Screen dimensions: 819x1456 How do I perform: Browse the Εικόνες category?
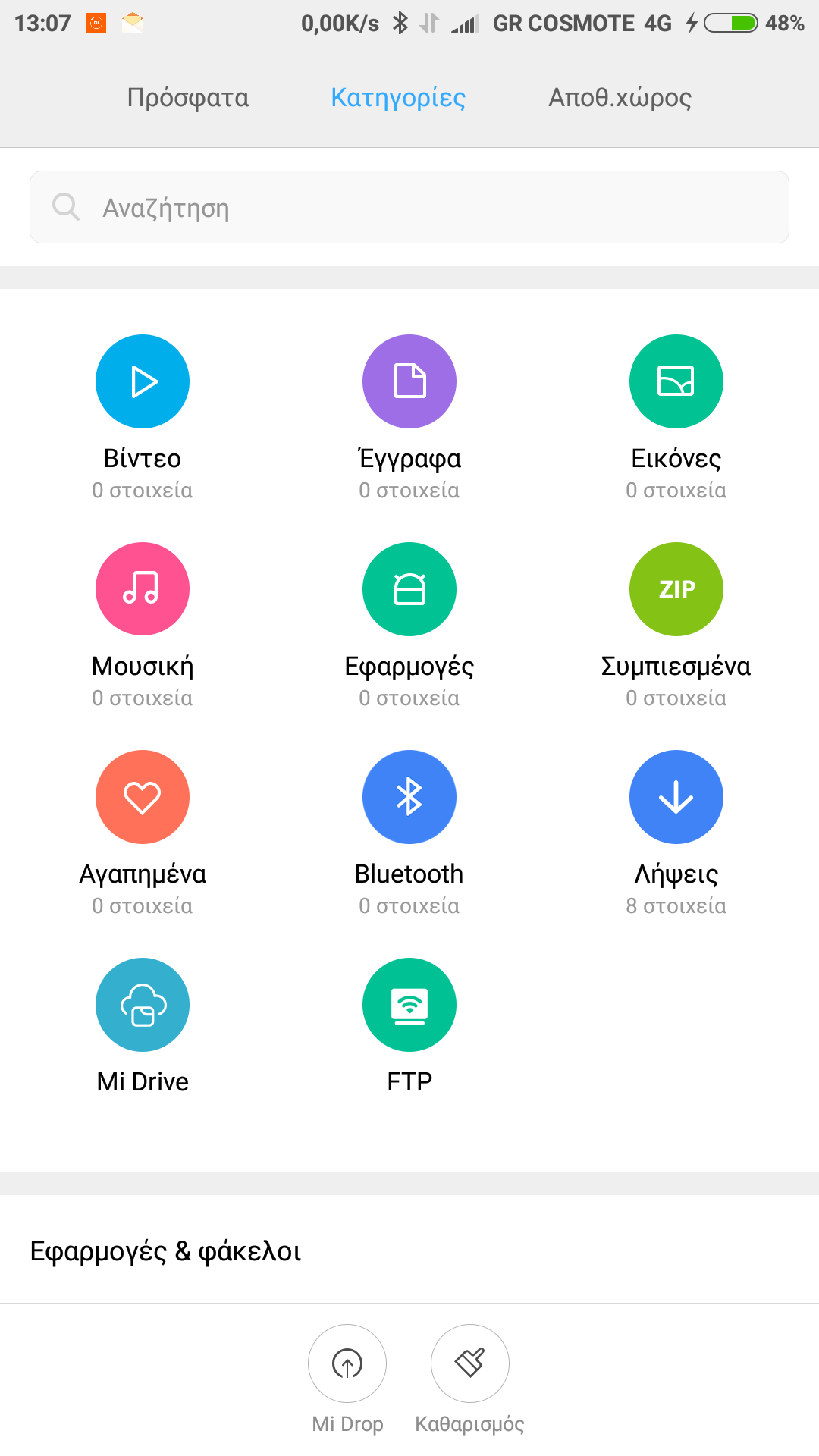(676, 381)
